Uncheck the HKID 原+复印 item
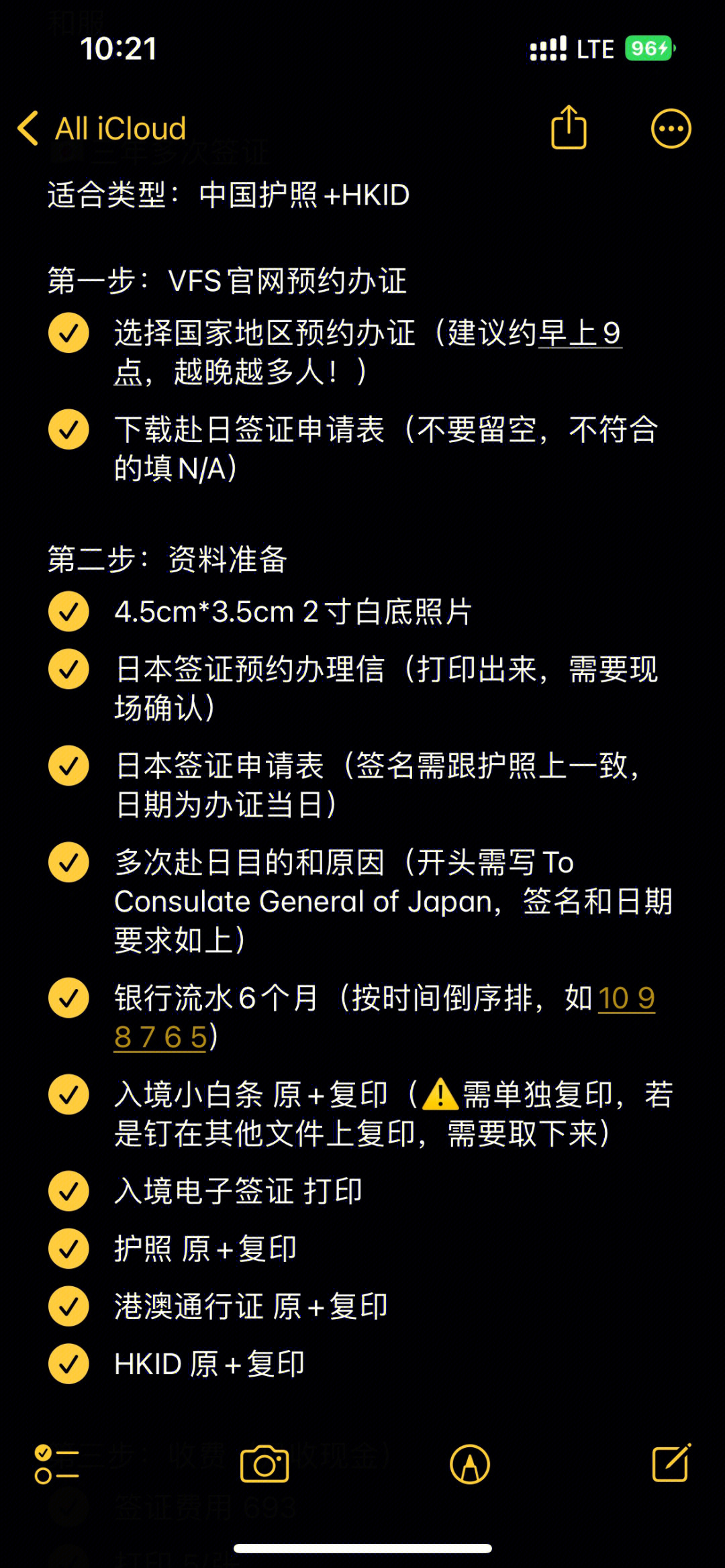Screen dimensions: 725x1568 (68, 1364)
